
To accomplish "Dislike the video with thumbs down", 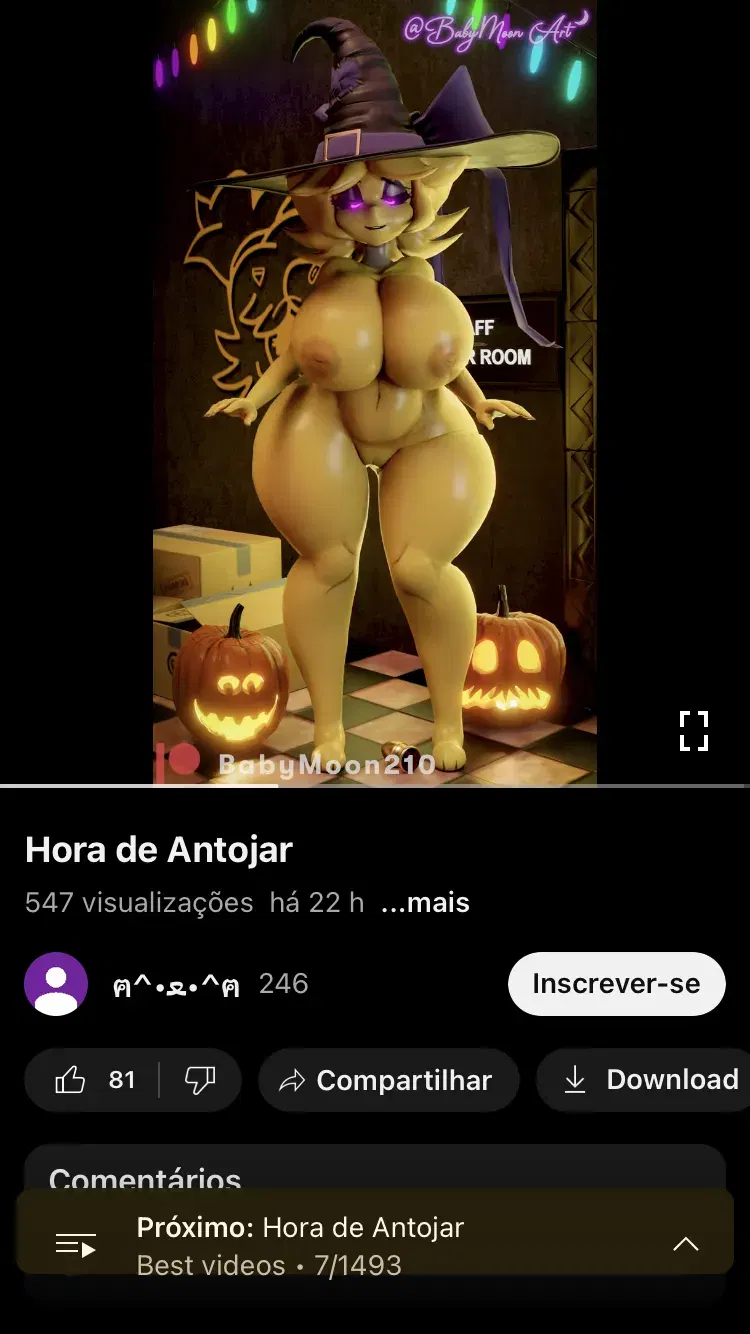I will [200, 1080].
